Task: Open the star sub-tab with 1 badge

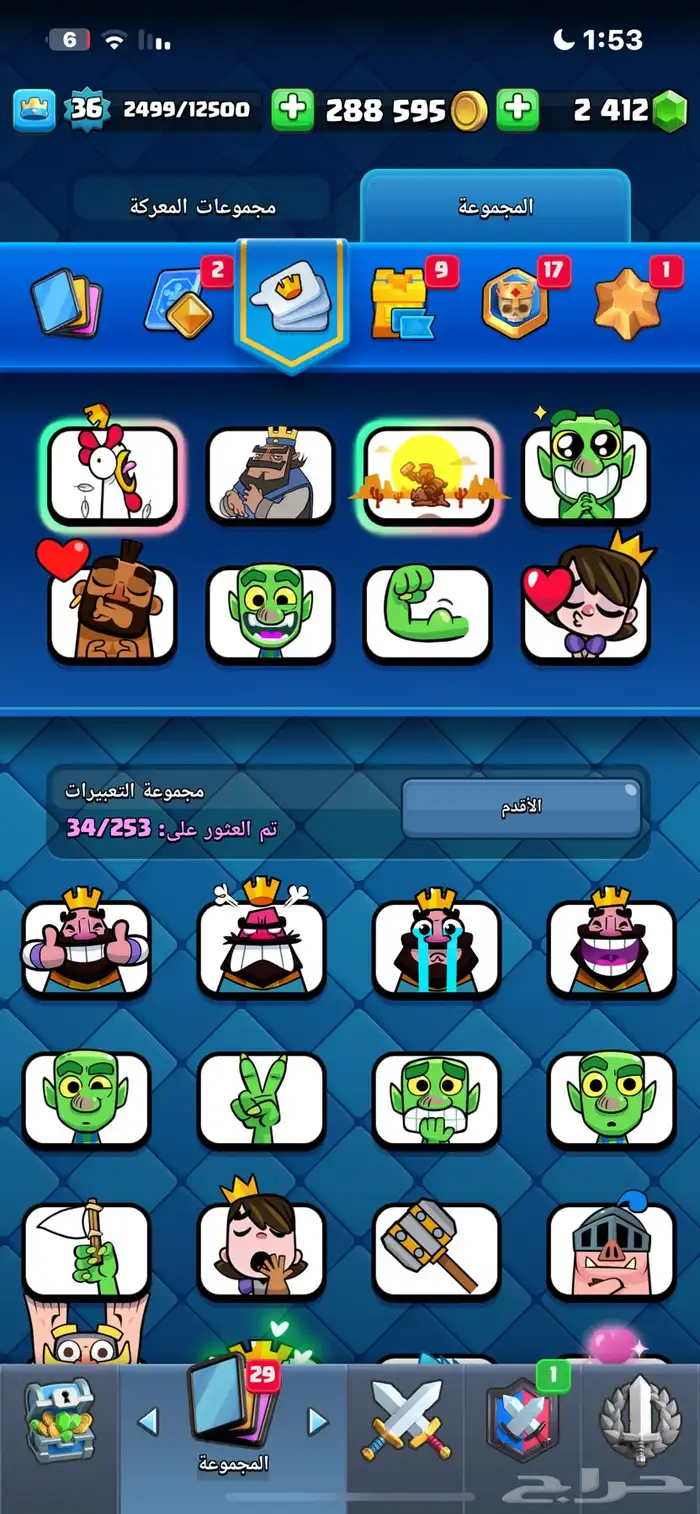Action: 628,302
